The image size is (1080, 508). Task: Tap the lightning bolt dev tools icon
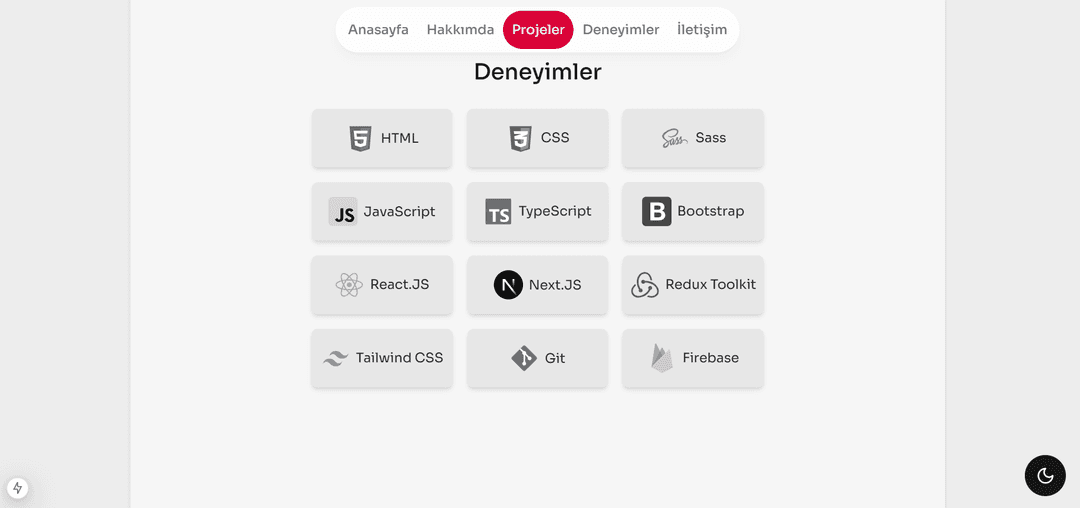point(17,488)
